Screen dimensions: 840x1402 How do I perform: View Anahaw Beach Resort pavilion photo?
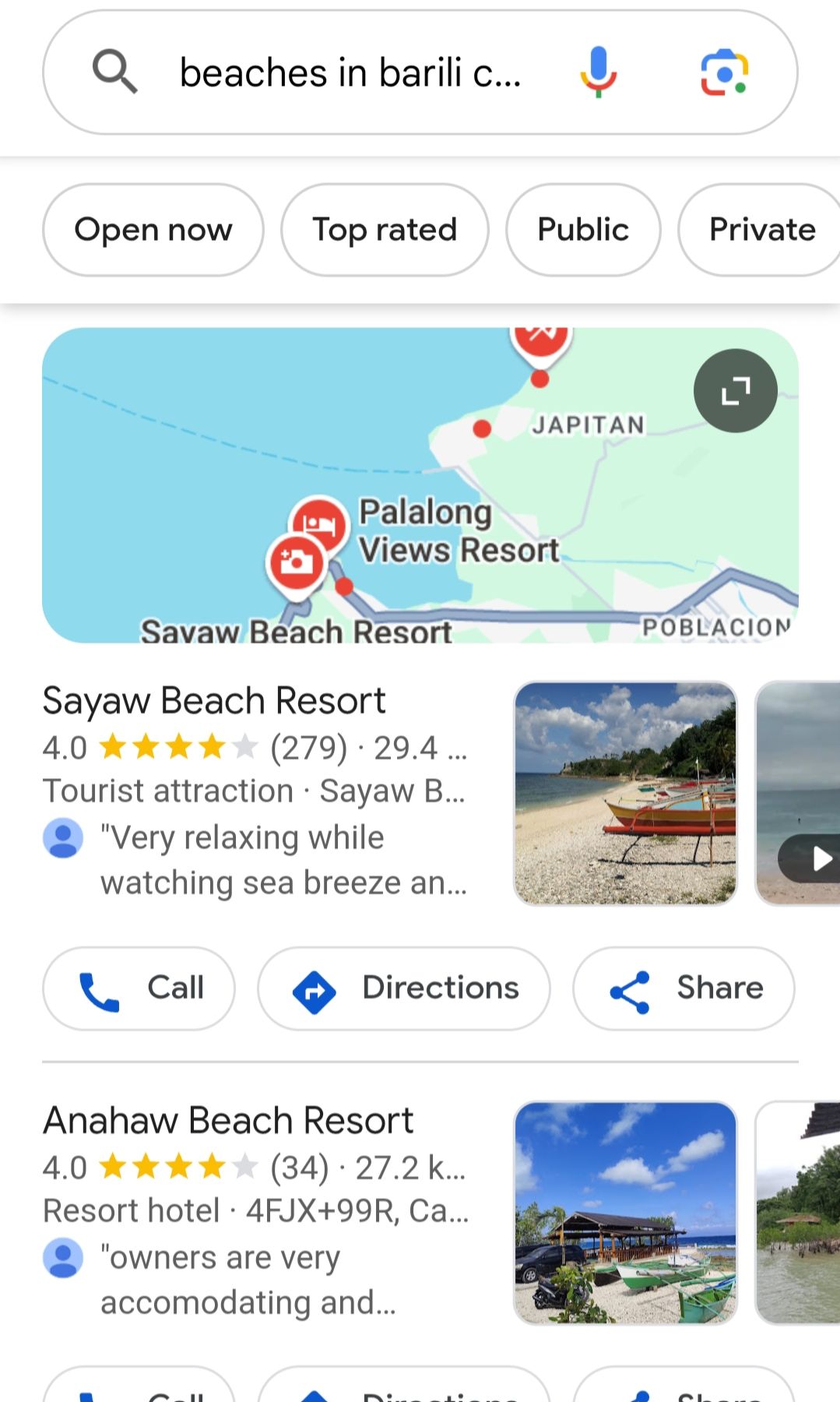625,1213
